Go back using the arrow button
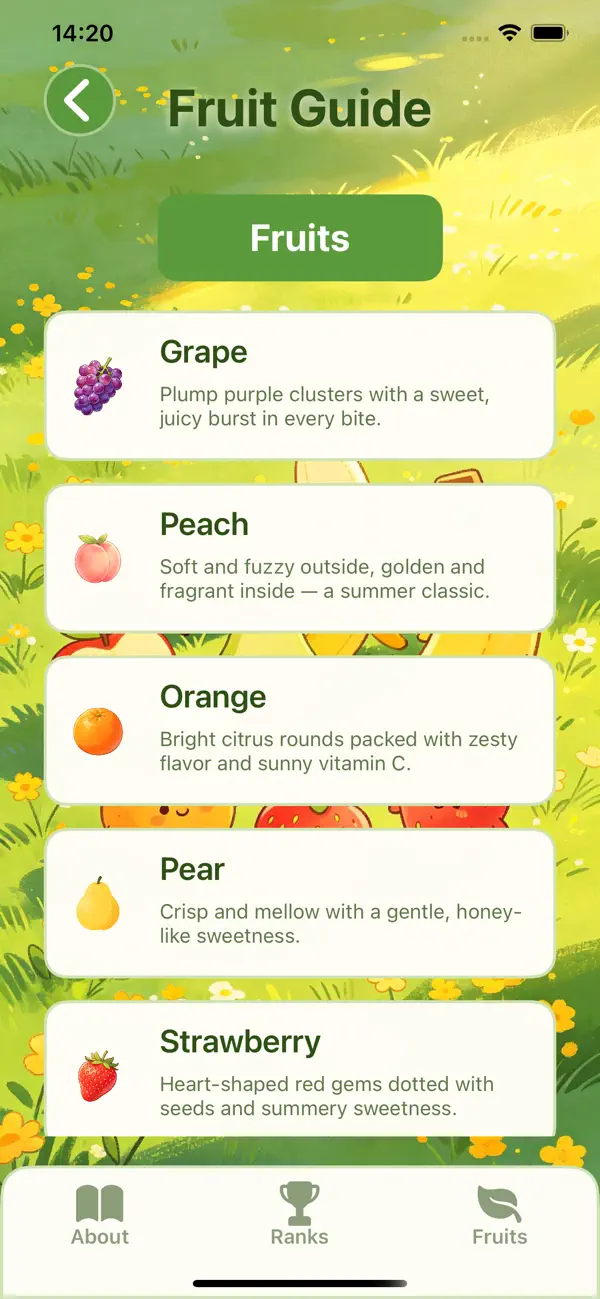The height and width of the screenshot is (1299, 600). pos(80,101)
